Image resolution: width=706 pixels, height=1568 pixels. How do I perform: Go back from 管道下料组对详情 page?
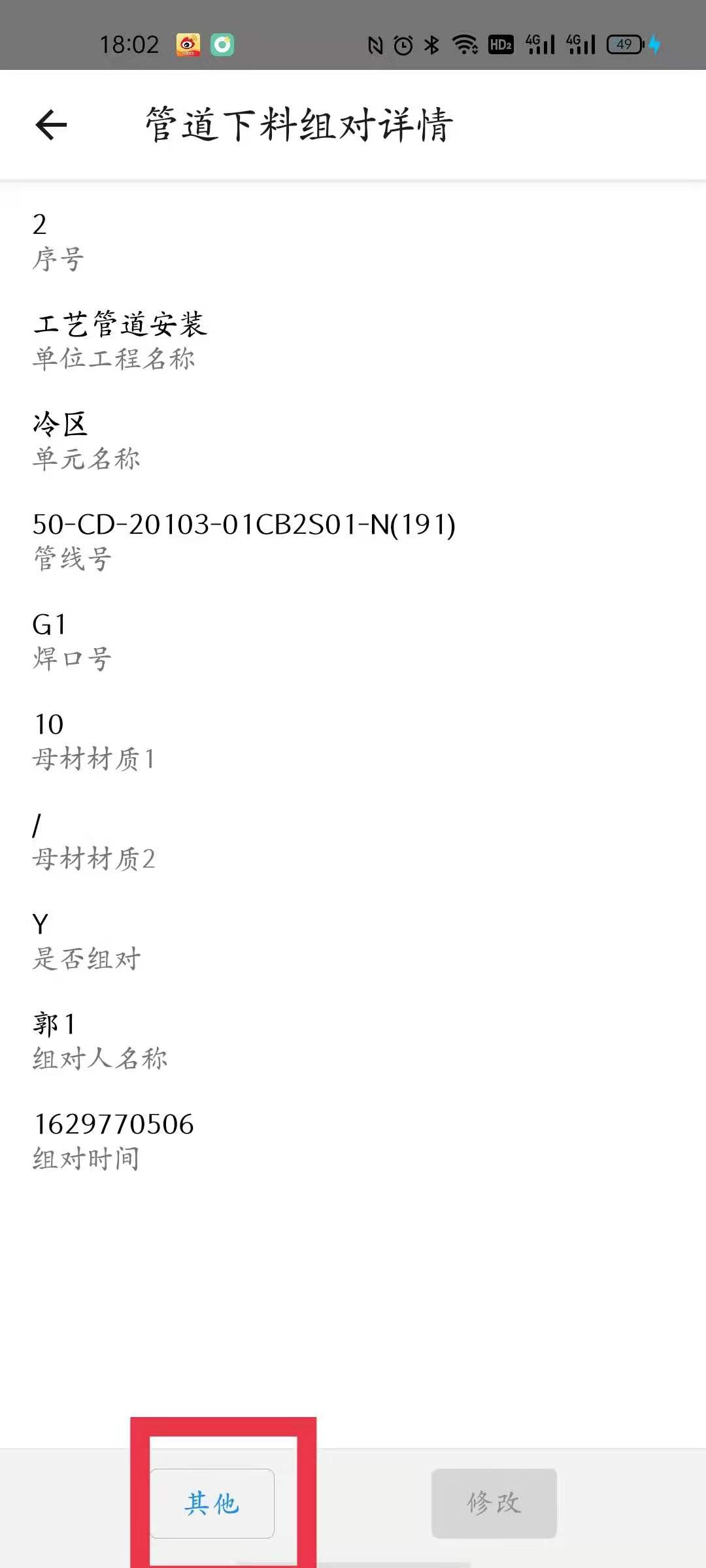(52, 125)
